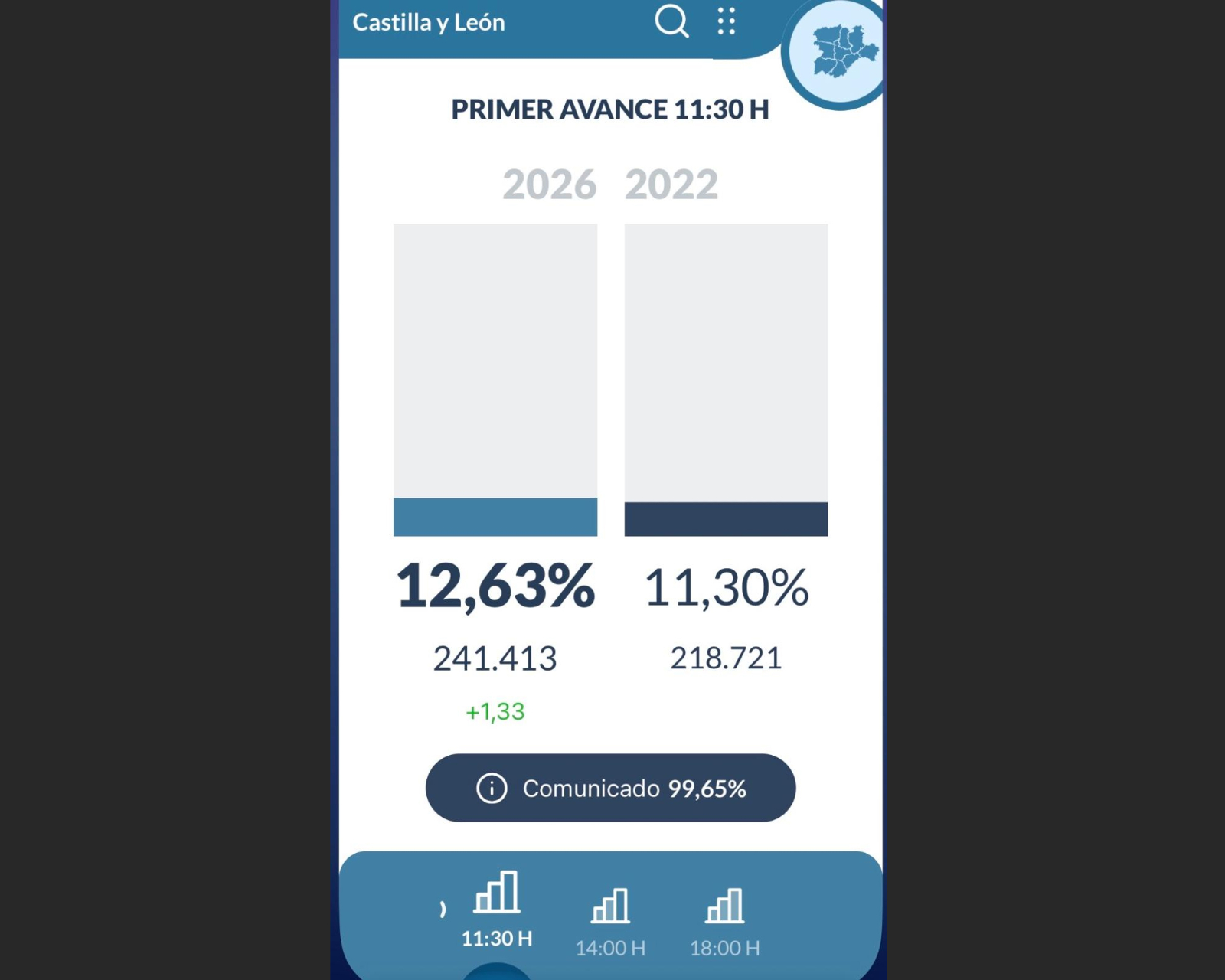Open the search icon in the header
Image resolution: width=1225 pixels, height=980 pixels.
[x=671, y=21]
